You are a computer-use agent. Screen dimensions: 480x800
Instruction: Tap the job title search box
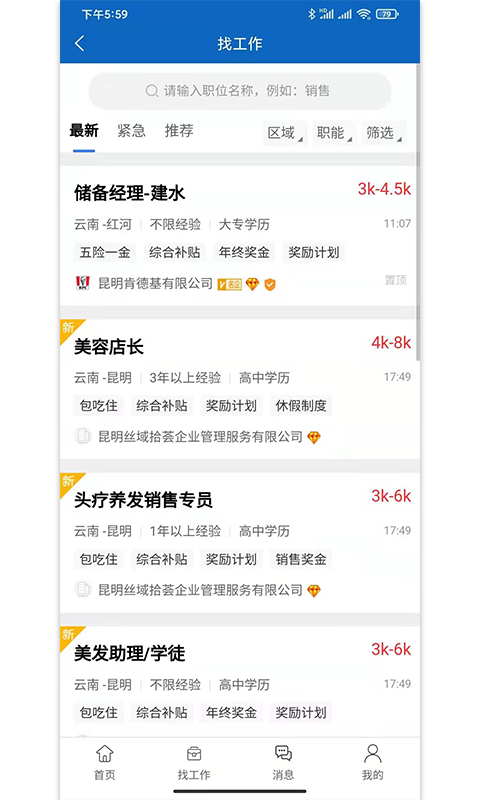click(x=240, y=91)
